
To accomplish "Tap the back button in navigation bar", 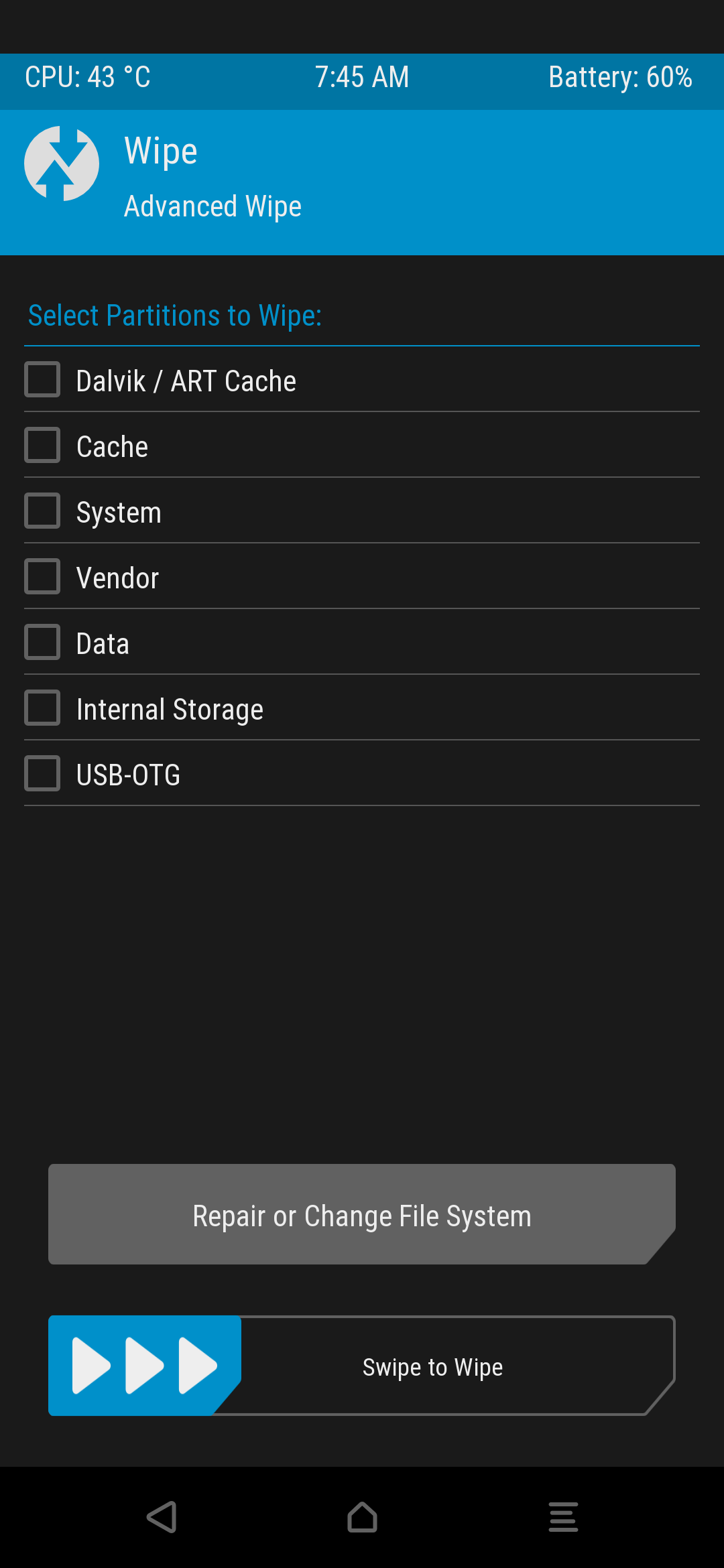I will coord(162,1517).
